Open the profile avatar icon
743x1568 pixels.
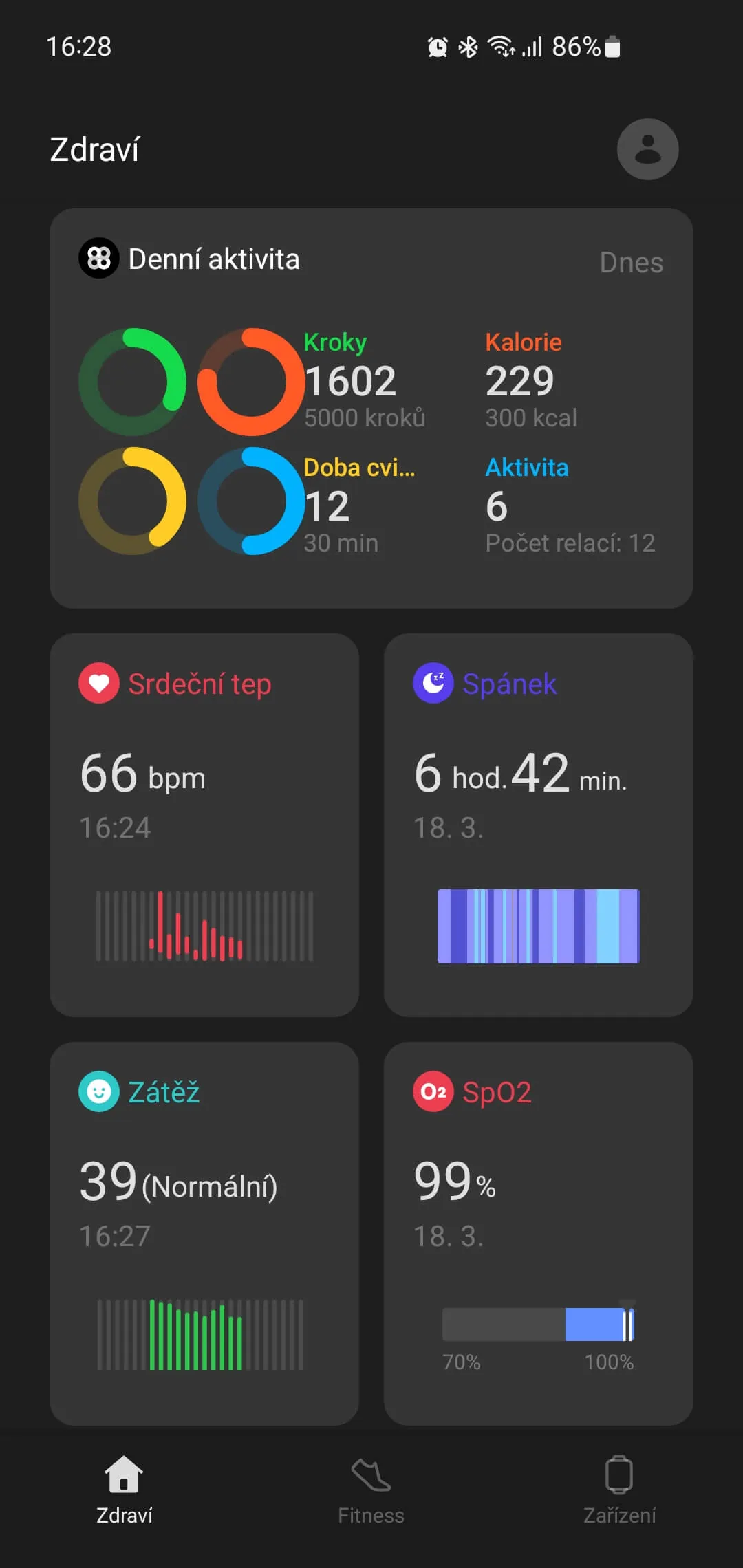click(x=647, y=149)
